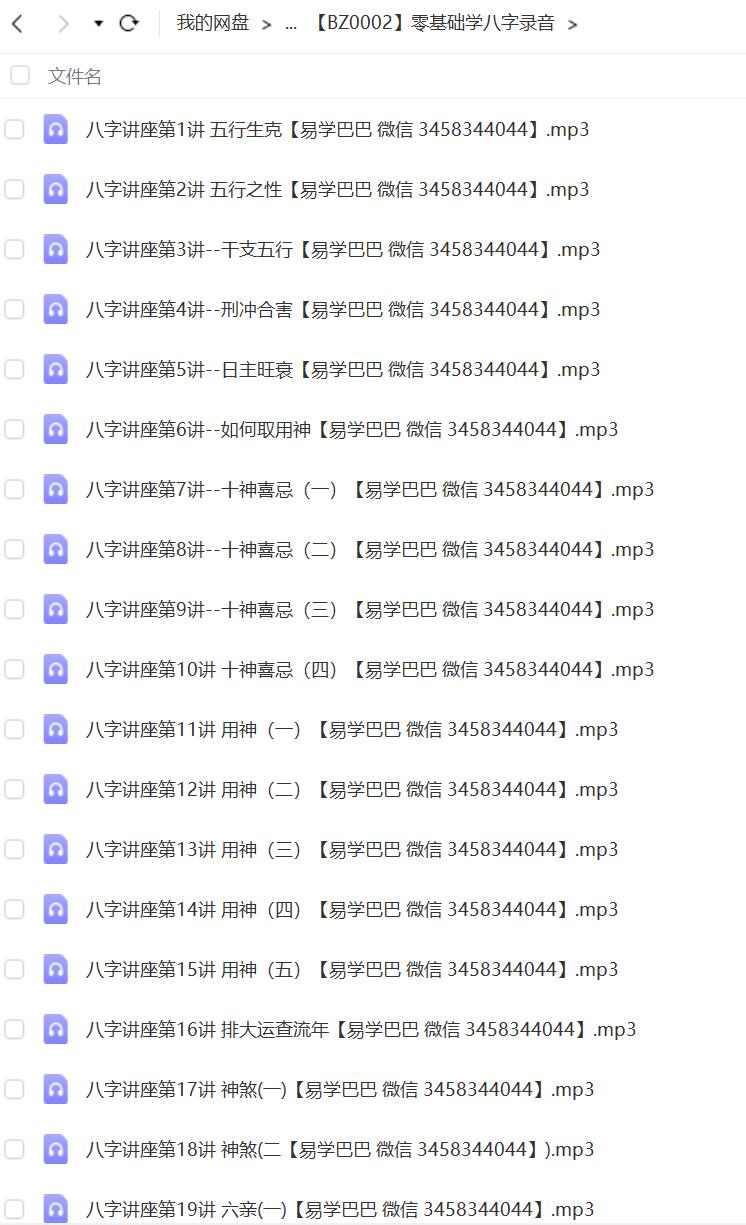Mark checkbox of 第13讲 用神（三）

(14, 850)
